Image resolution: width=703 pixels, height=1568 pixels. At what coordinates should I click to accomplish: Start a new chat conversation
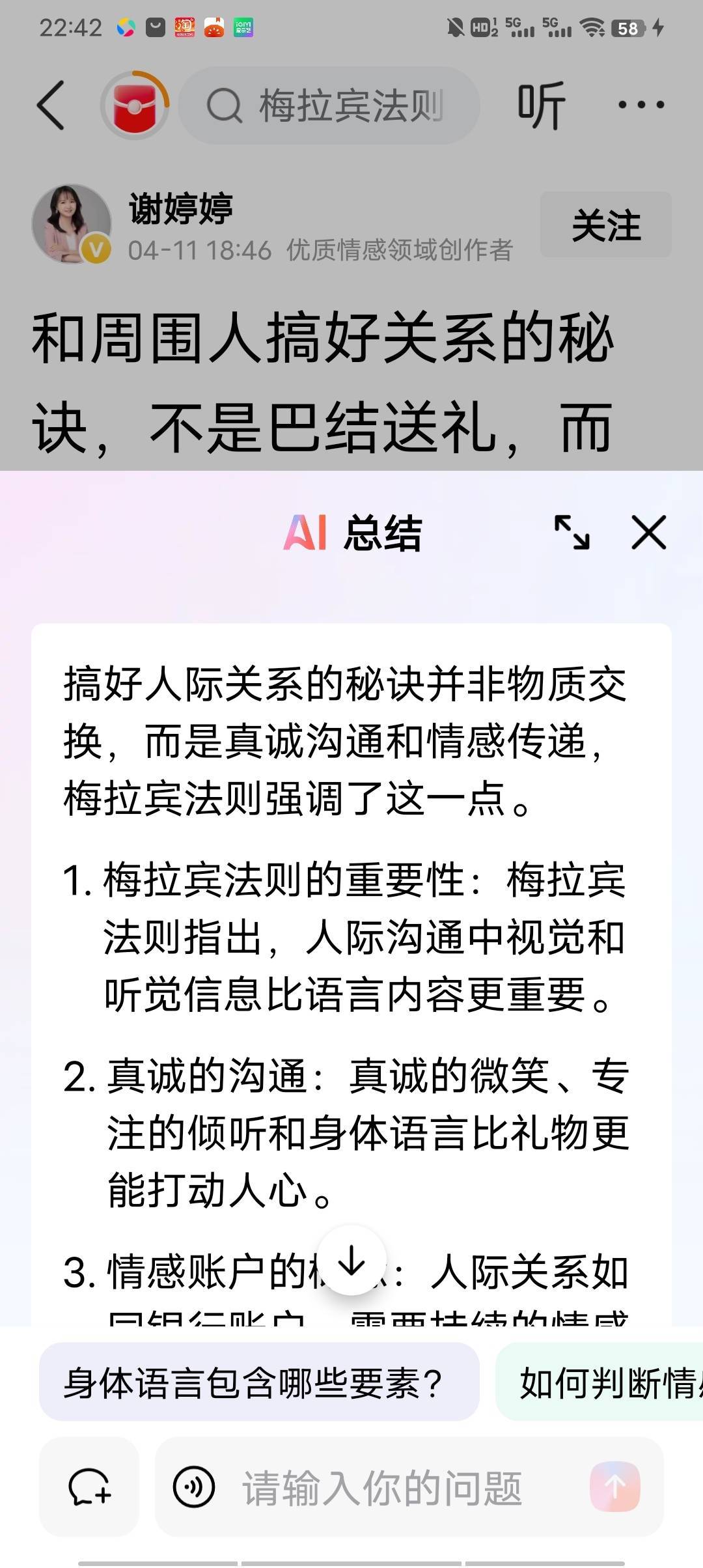click(89, 1487)
